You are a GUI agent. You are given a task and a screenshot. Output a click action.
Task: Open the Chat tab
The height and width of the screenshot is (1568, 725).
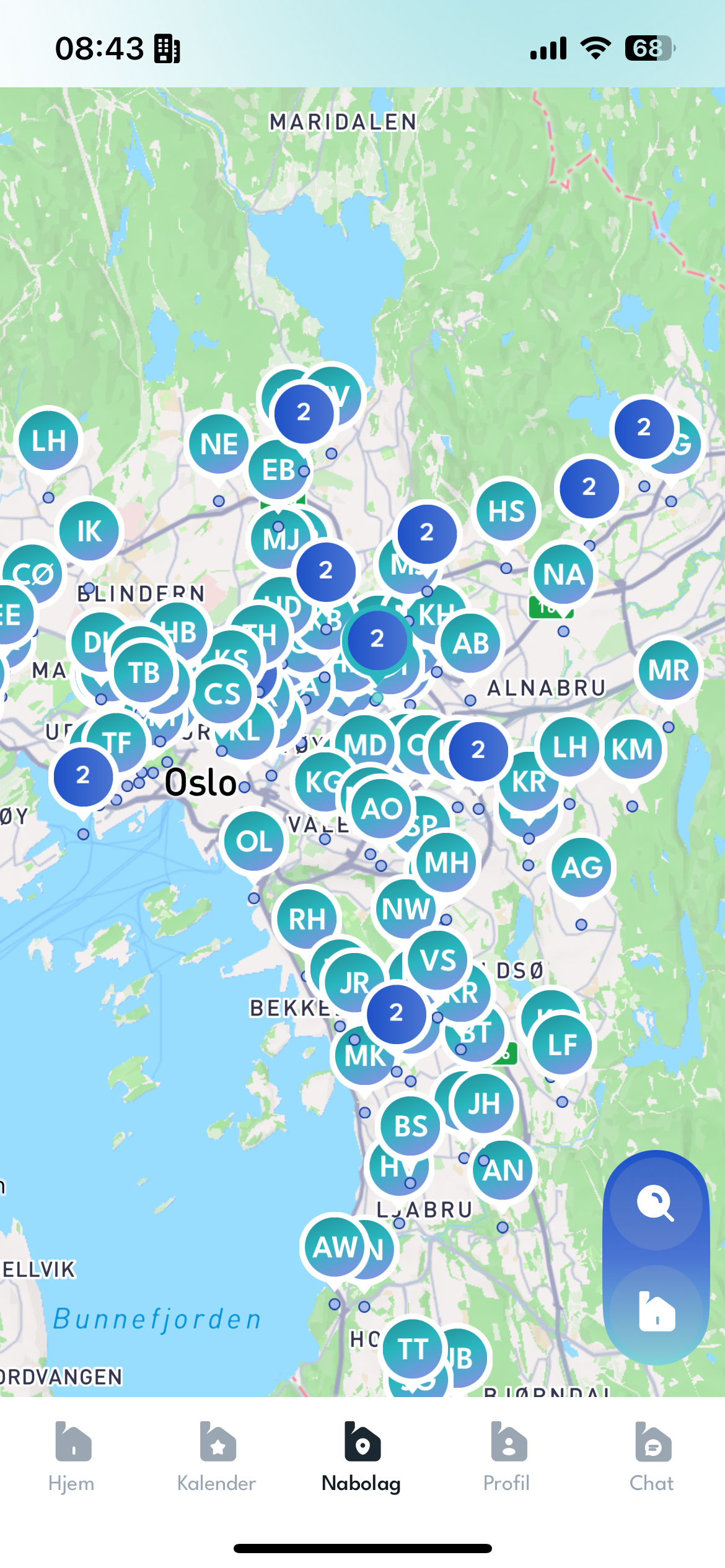pyautogui.click(x=652, y=1457)
